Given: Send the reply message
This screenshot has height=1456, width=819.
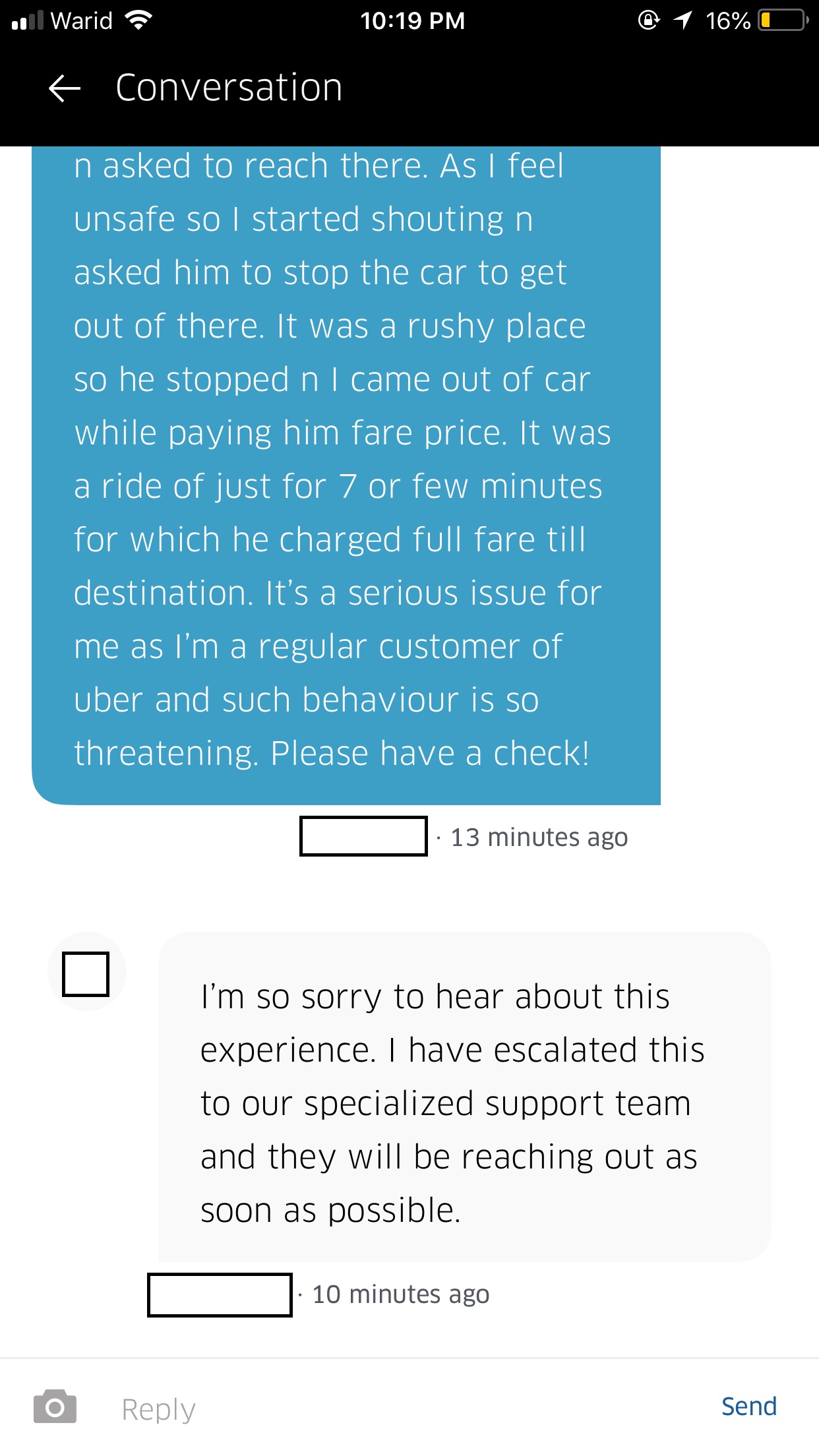Looking at the screenshot, I should [748, 1407].
